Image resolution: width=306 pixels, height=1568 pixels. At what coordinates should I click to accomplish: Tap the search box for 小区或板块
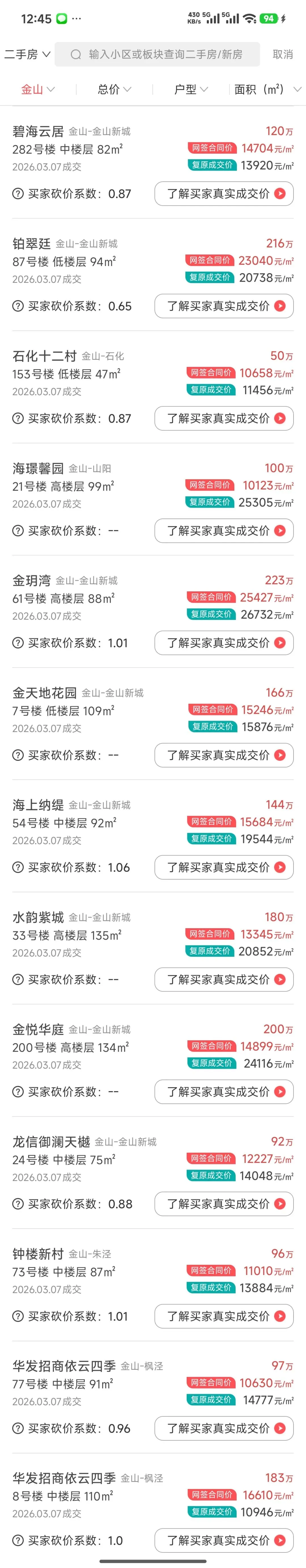(x=157, y=54)
